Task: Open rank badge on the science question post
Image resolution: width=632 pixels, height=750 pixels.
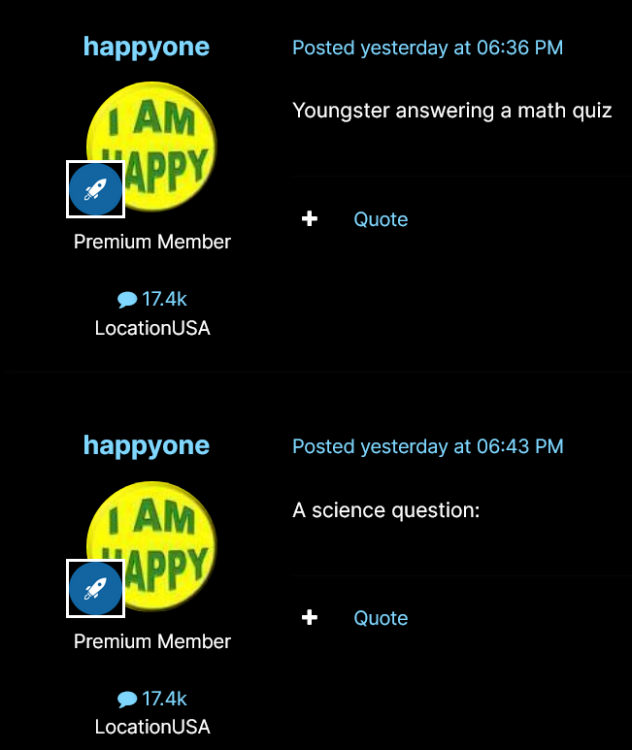Action: [x=95, y=588]
